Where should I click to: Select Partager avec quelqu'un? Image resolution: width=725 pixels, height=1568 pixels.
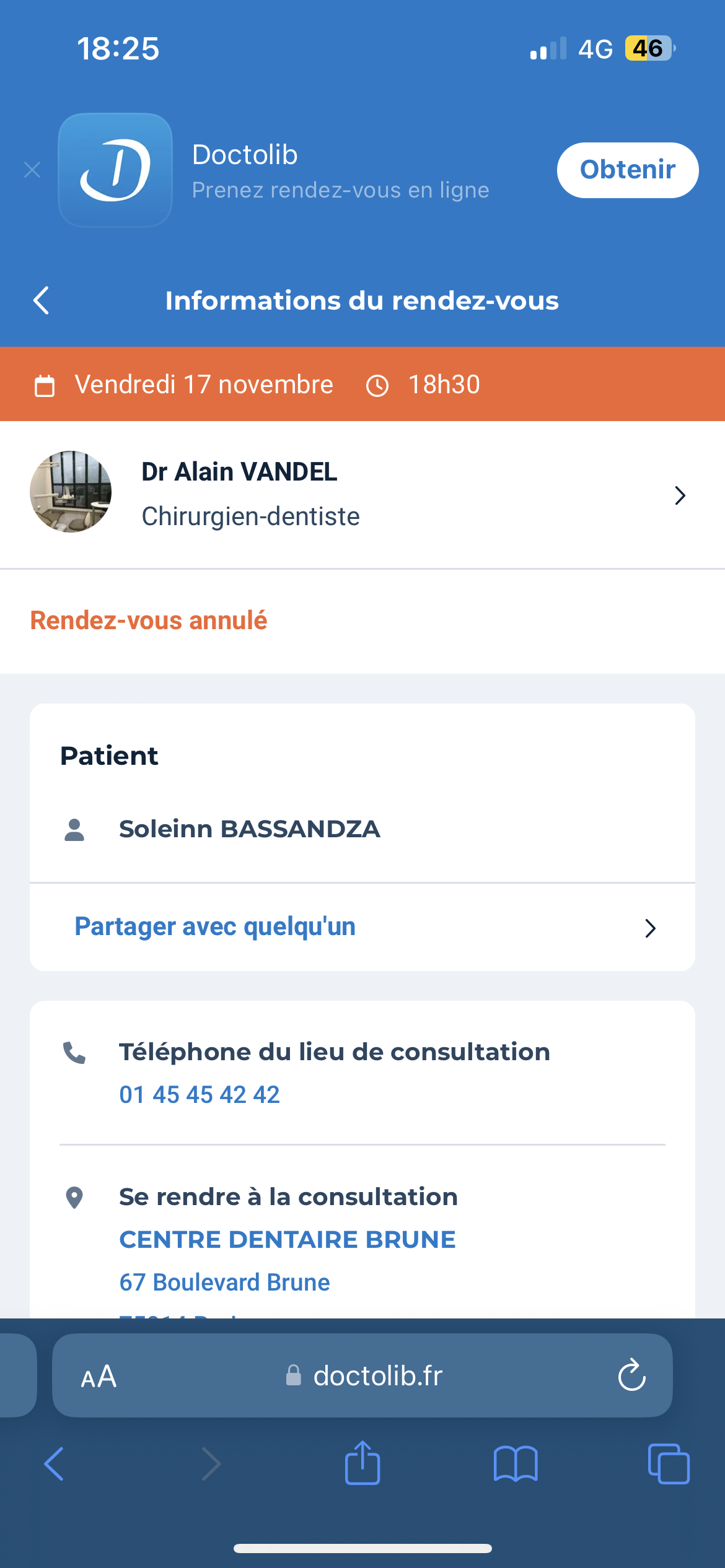362,927
